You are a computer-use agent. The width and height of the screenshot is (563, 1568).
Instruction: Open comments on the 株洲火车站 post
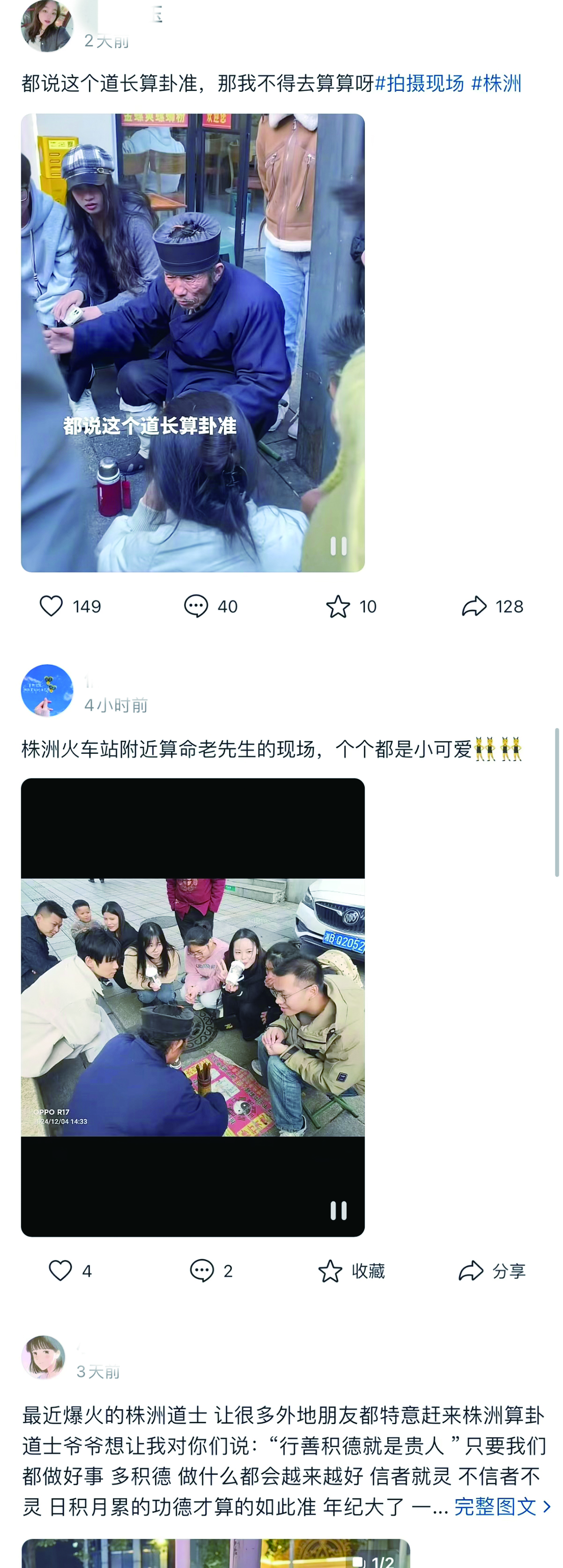[x=202, y=1271]
